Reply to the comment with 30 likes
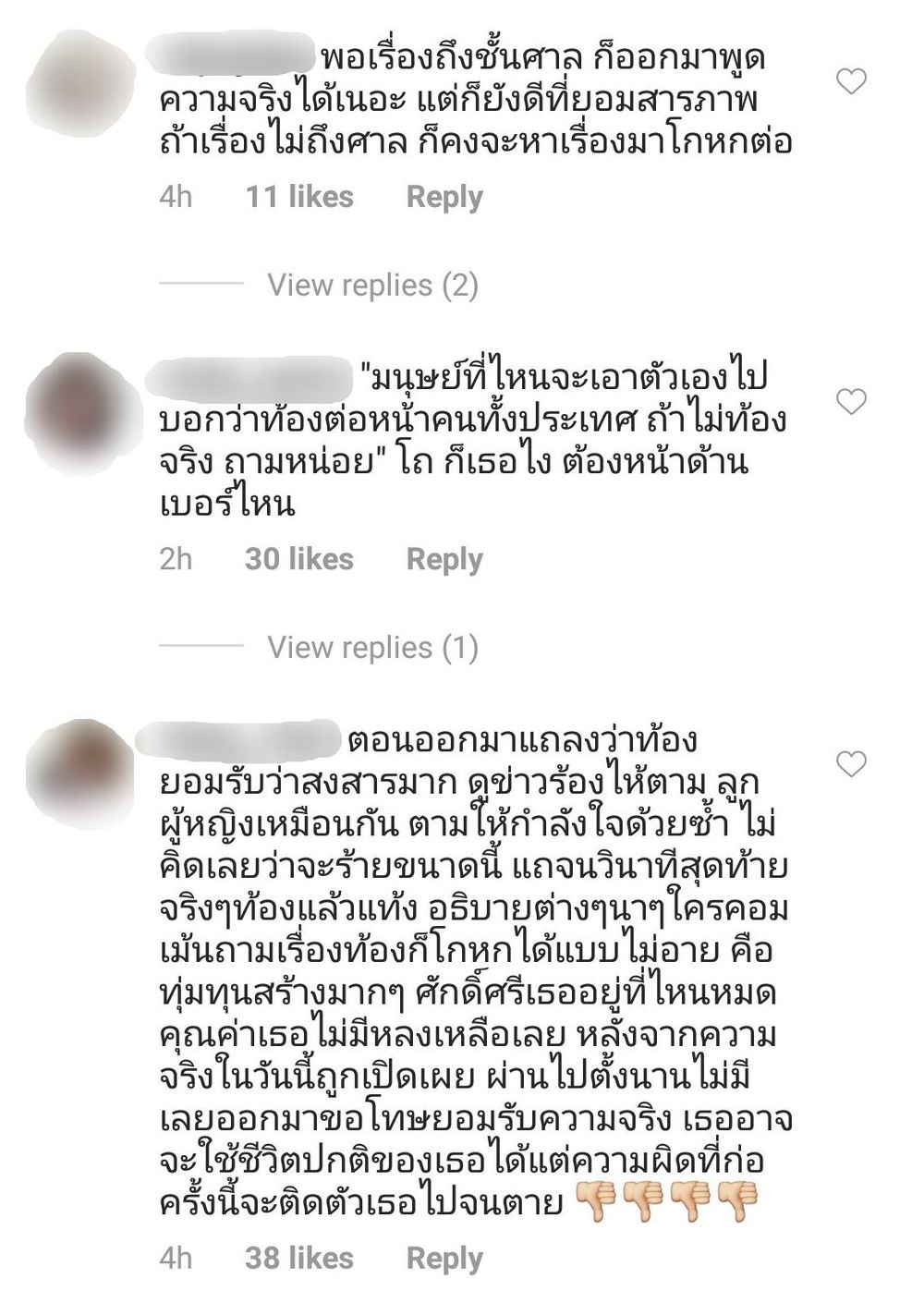 (444, 559)
